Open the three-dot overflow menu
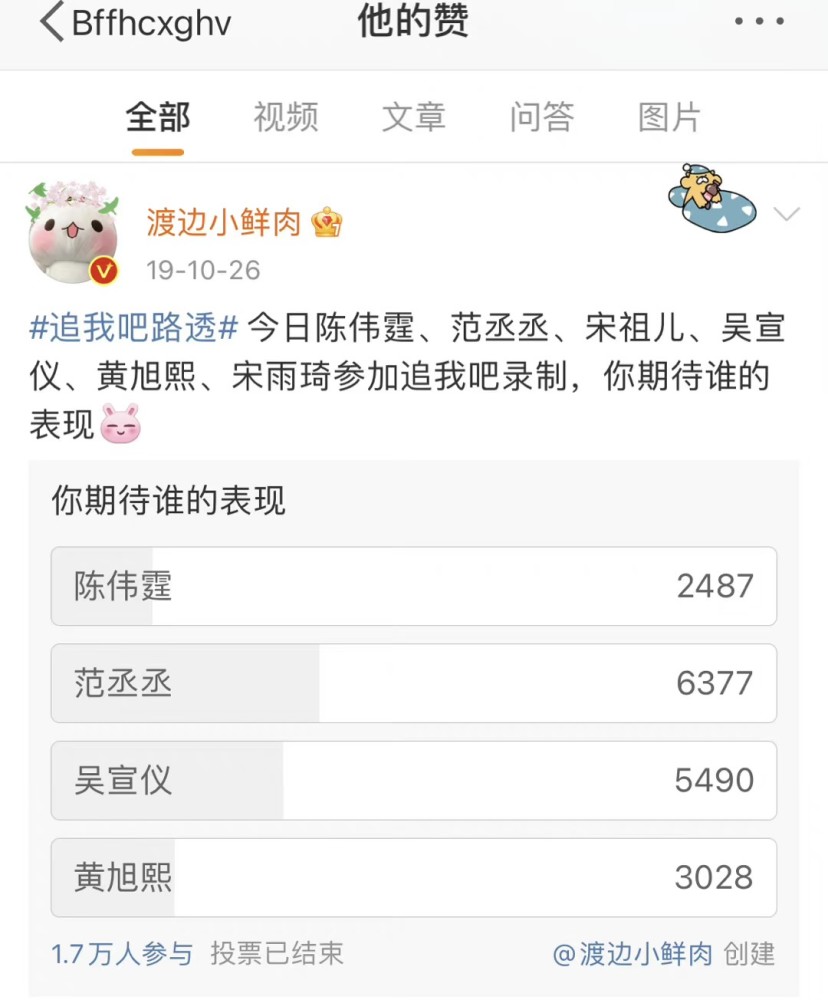This screenshot has width=828, height=1000. [759, 22]
